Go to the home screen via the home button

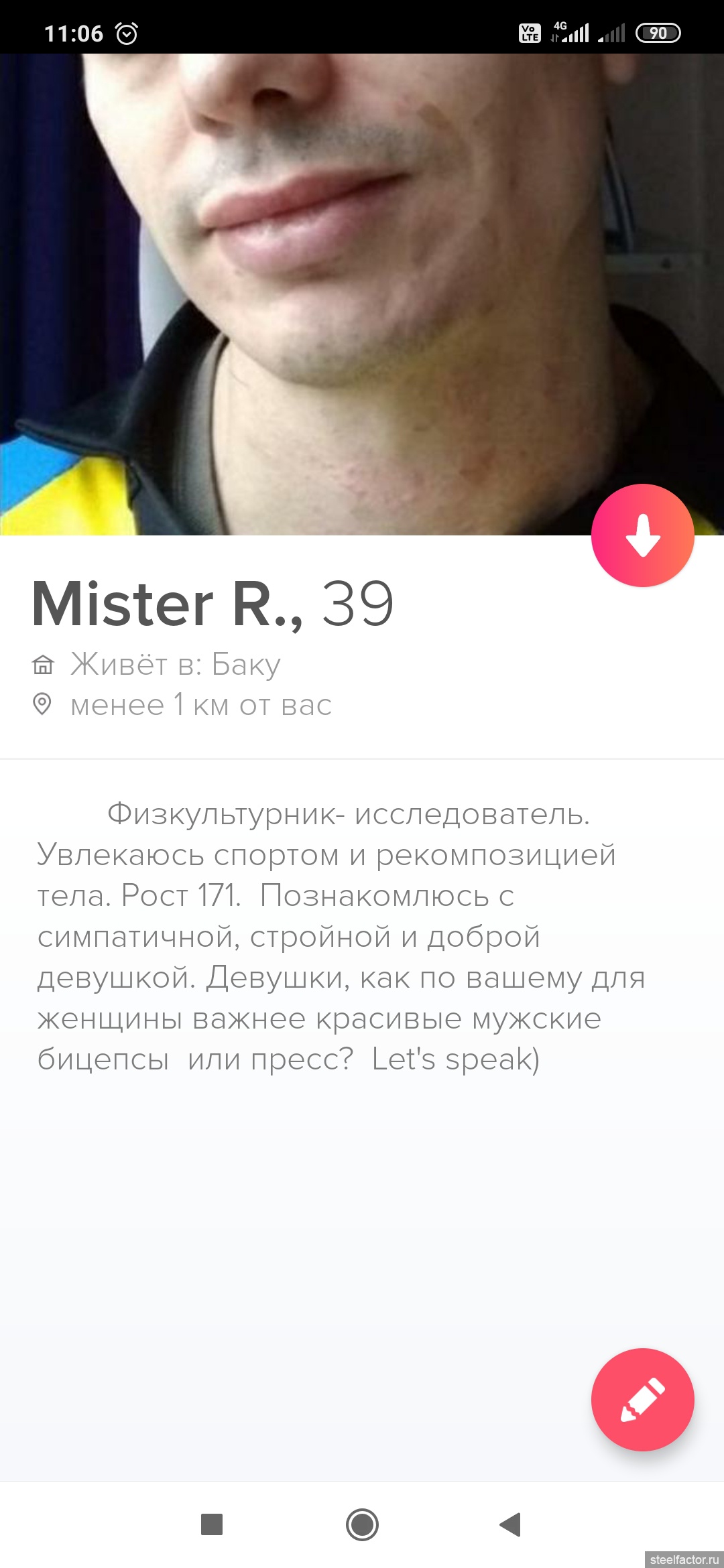tap(362, 1524)
